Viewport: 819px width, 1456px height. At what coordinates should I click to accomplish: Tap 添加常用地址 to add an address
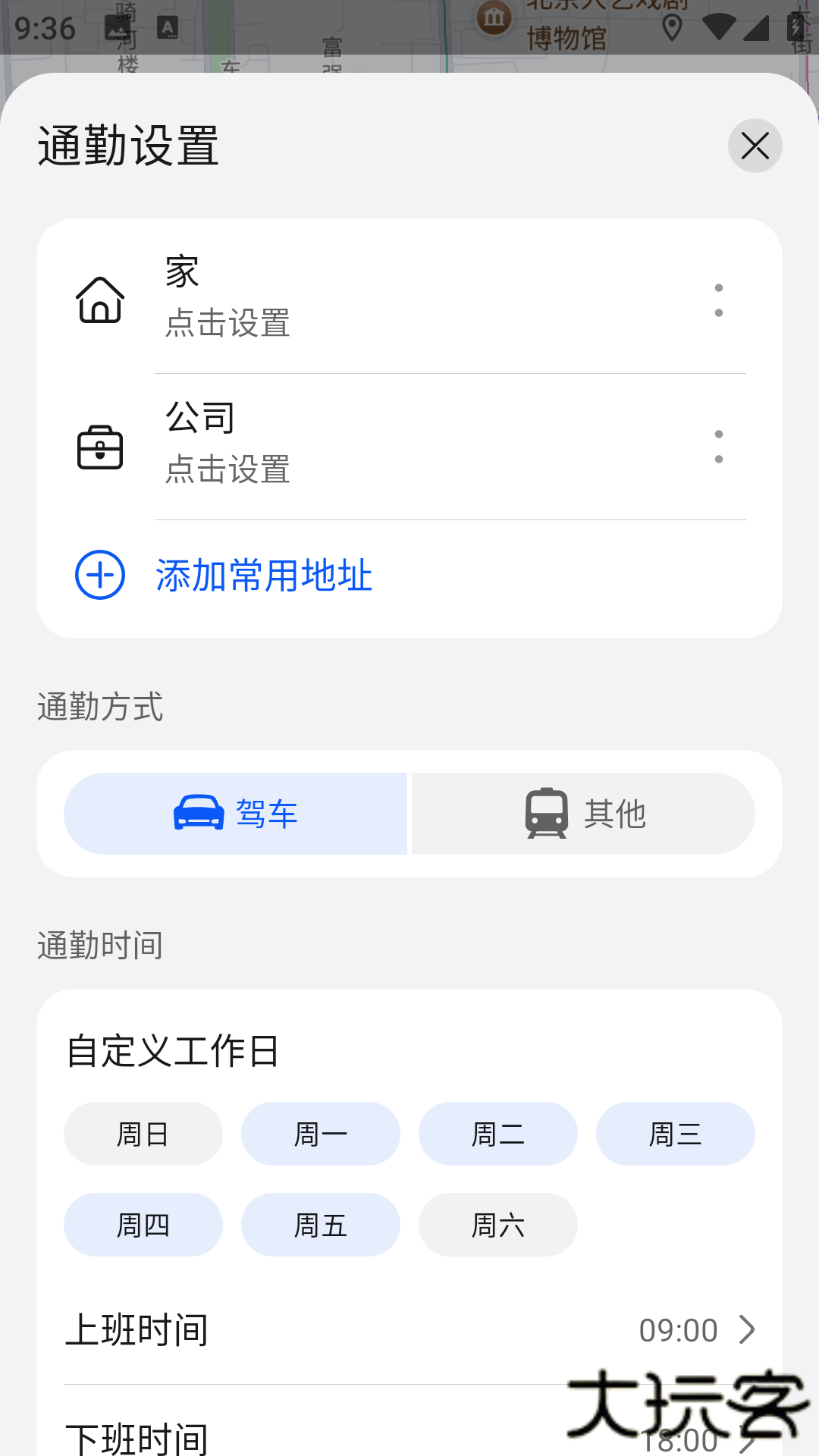tap(263, 576)
